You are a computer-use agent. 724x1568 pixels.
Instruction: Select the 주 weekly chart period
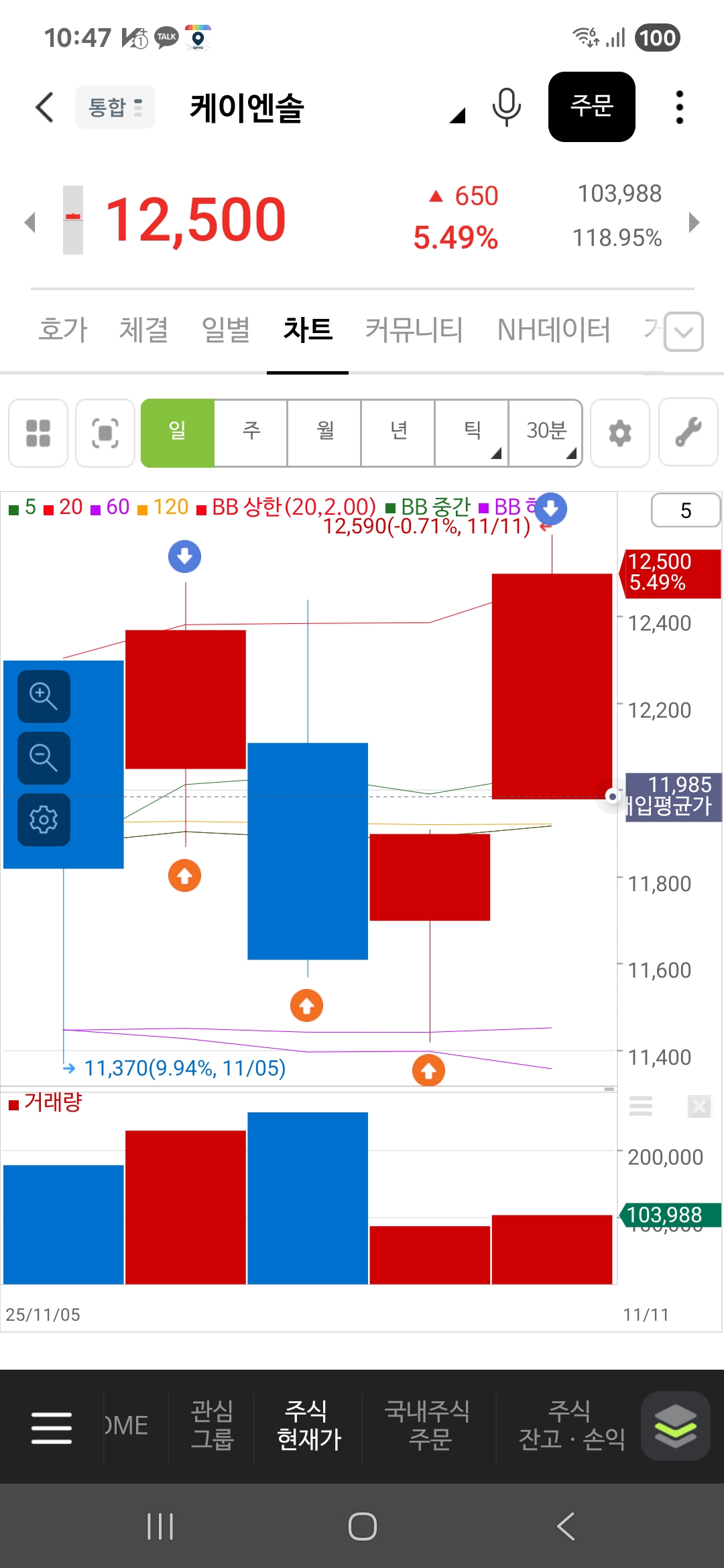coord(251,432)
